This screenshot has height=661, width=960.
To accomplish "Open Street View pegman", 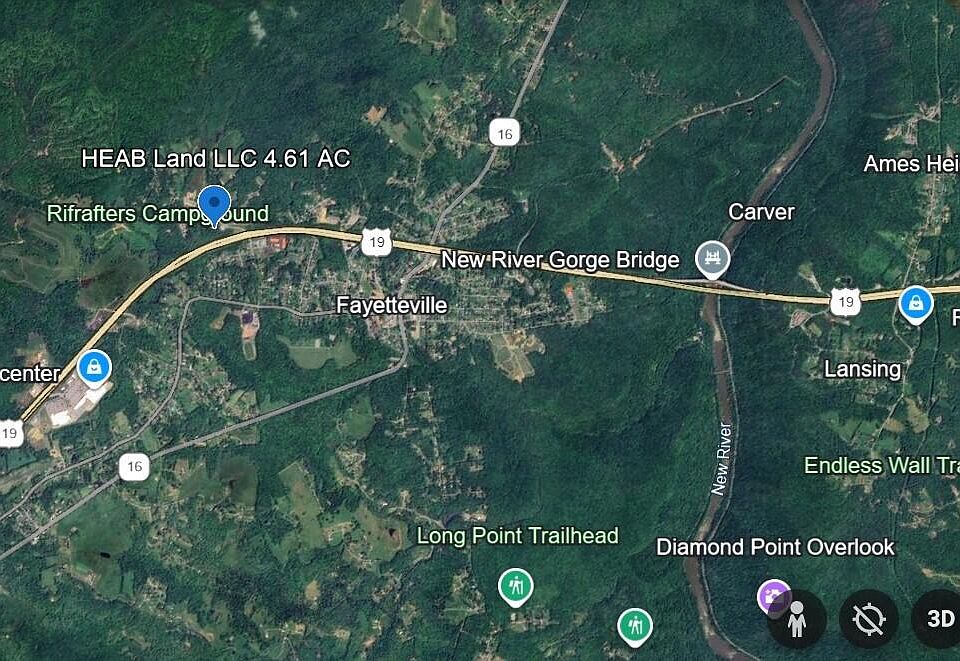I will 797,619.
